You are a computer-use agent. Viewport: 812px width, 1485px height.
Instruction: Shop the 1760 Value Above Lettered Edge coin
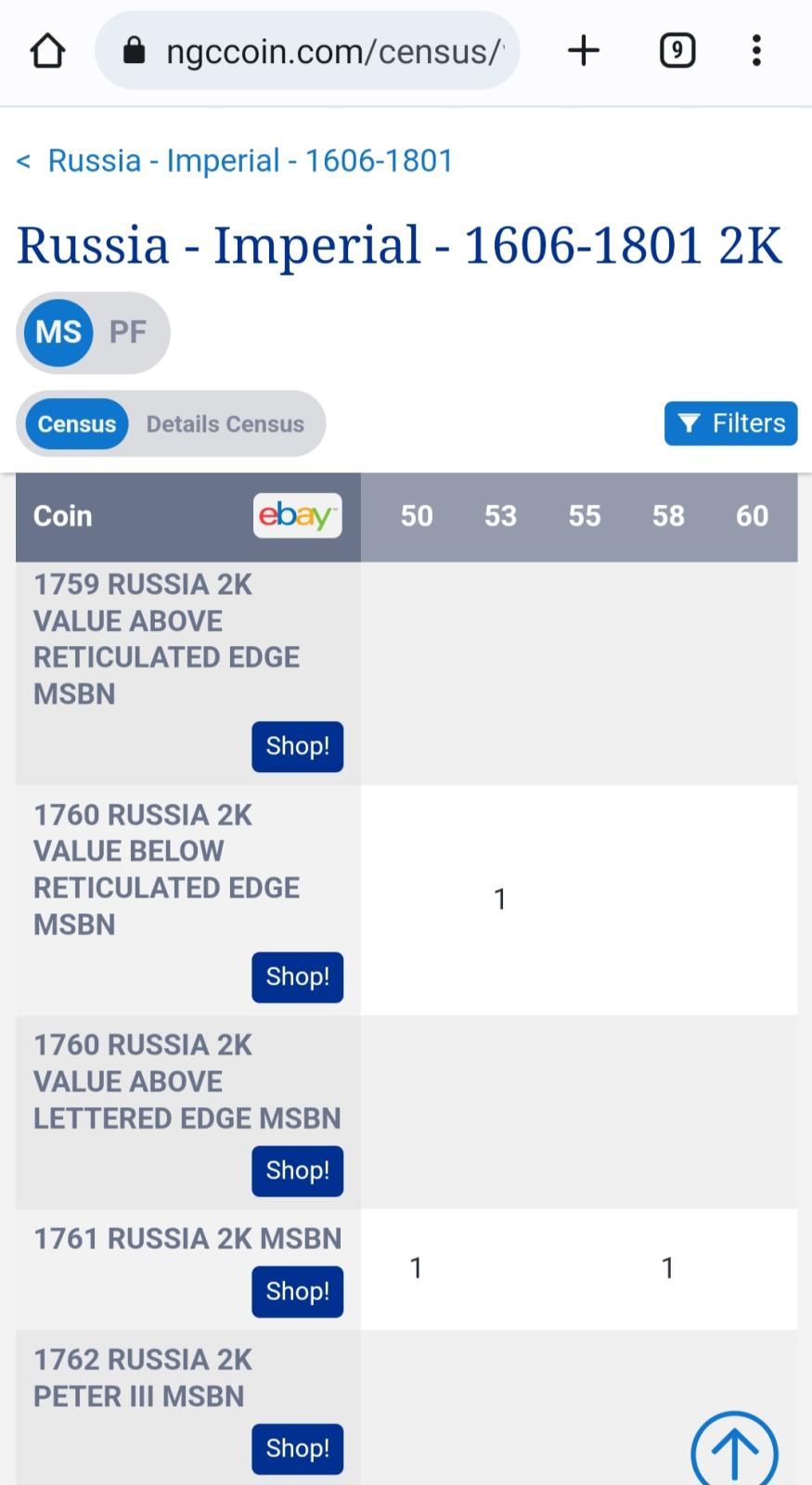click(x=297, y=1171)
